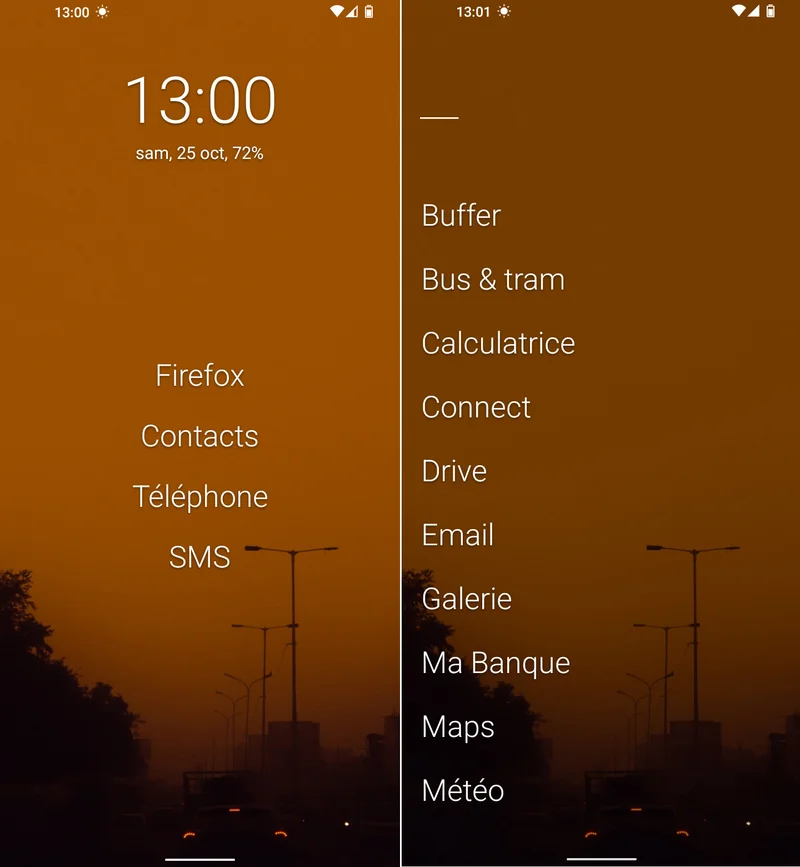Open the Contacts app
The image size is (800, 867).
[200, 436]
